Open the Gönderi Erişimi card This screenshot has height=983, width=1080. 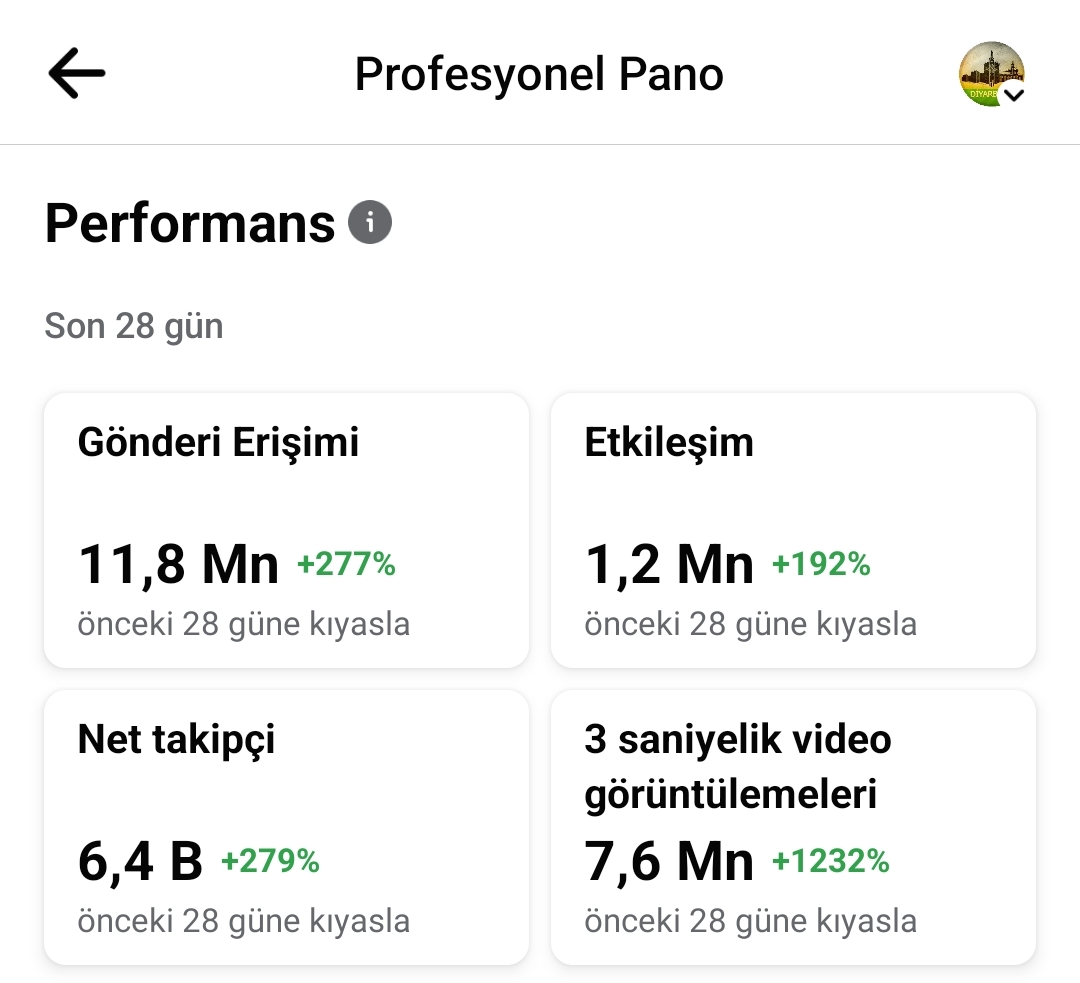point(287,530)
